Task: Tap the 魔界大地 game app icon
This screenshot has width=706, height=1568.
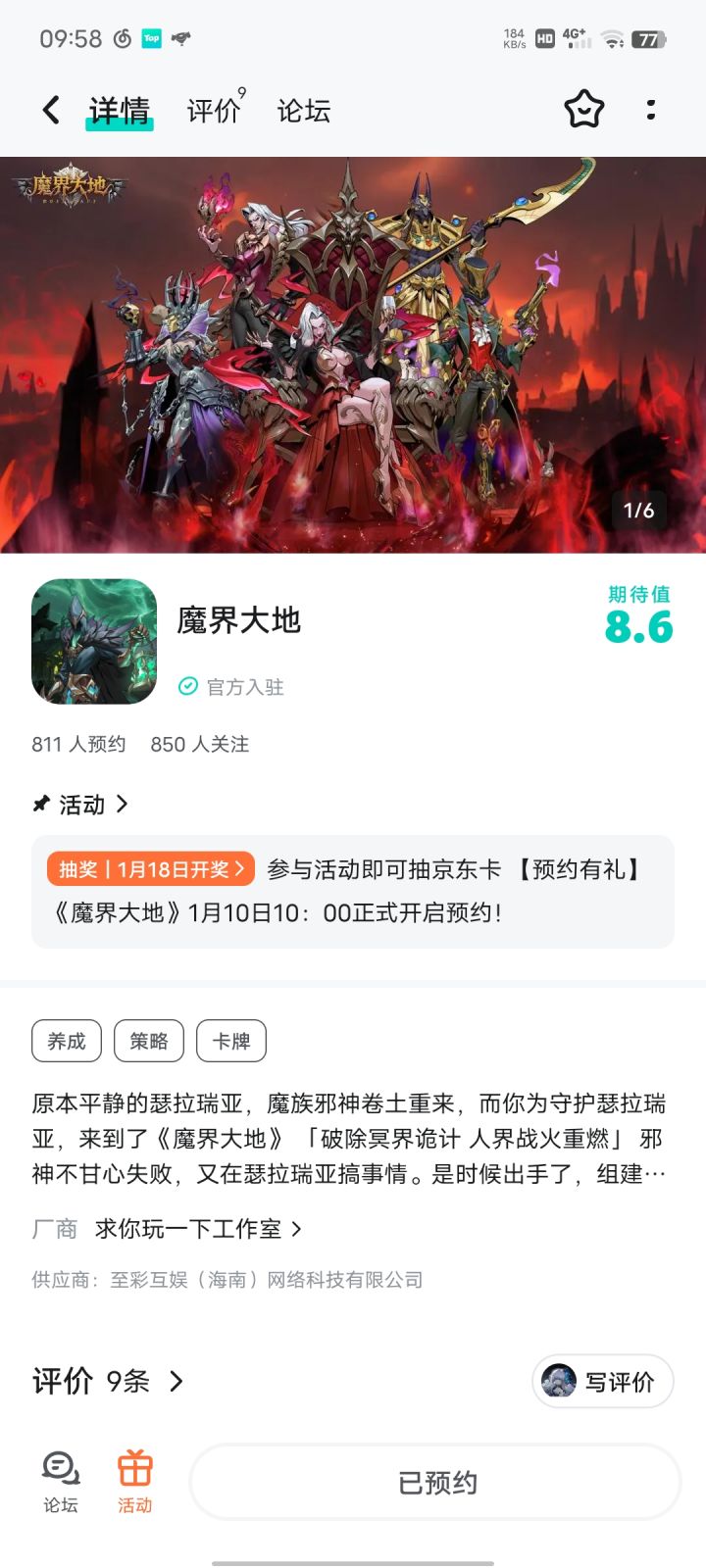Action: 93,641
